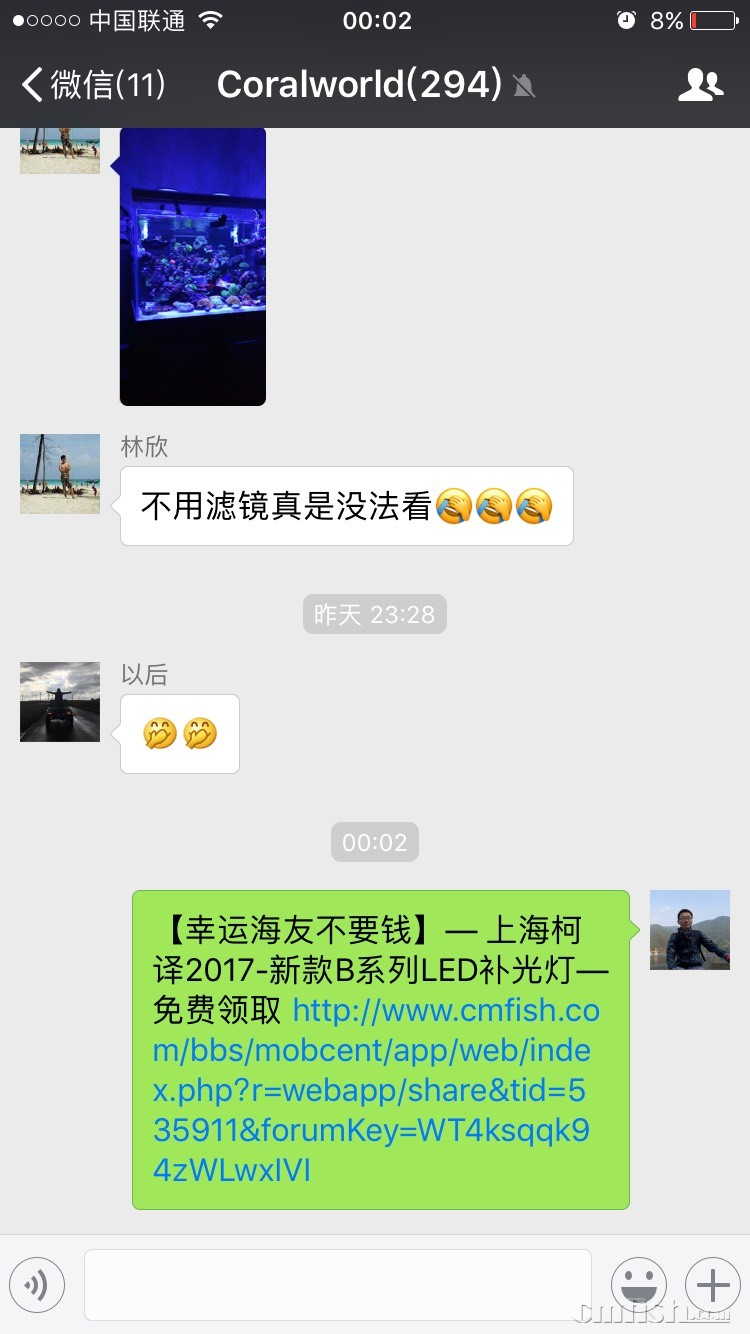Open the plus attachment menu

712,1285
